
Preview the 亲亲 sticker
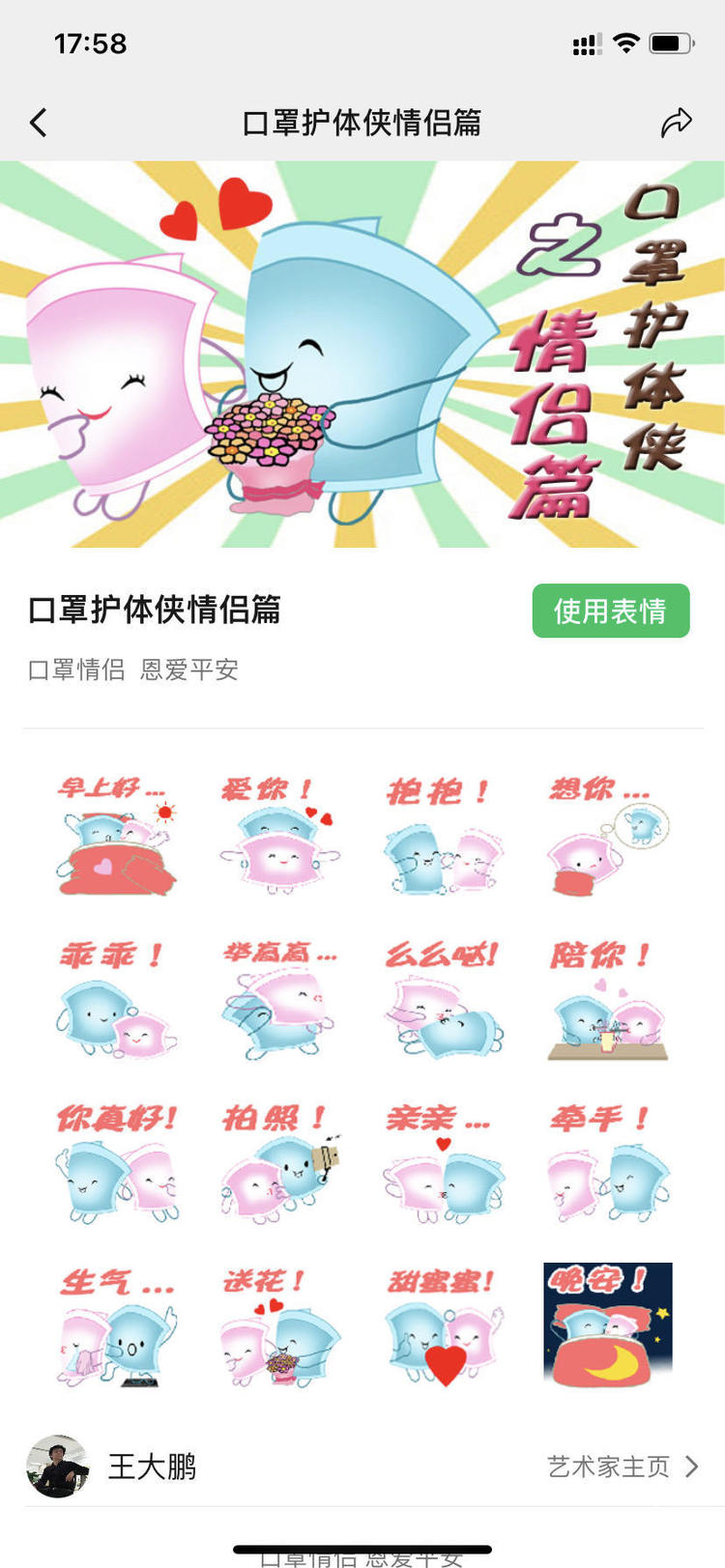click(x=444, y=1165)
